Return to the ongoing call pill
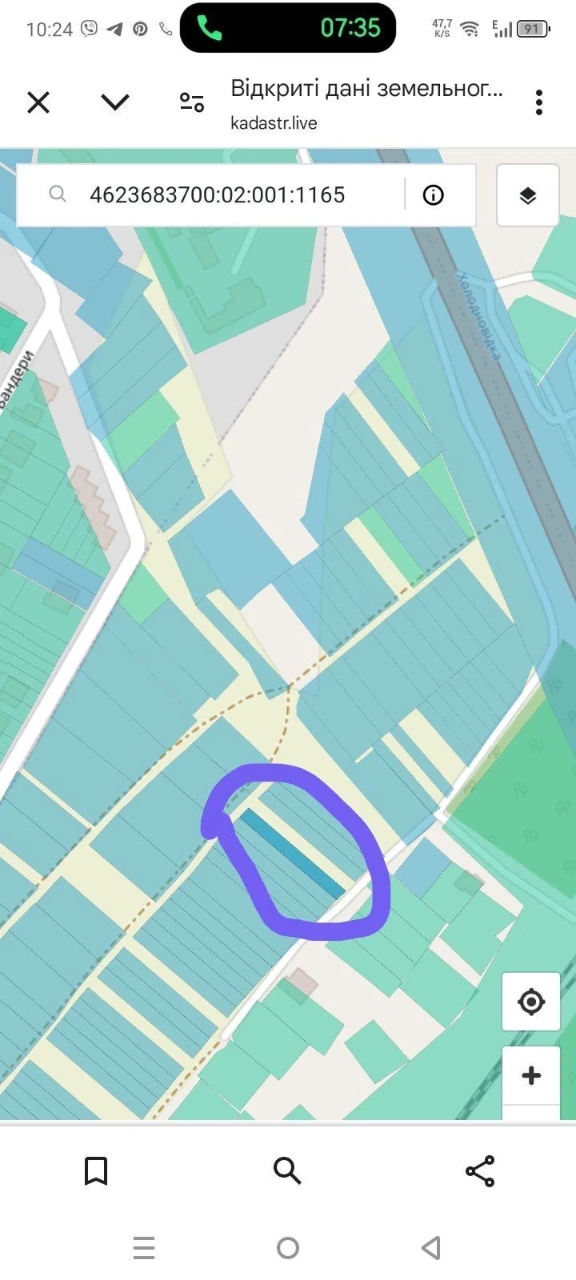576x1280 pixels. tap(288, 28)
